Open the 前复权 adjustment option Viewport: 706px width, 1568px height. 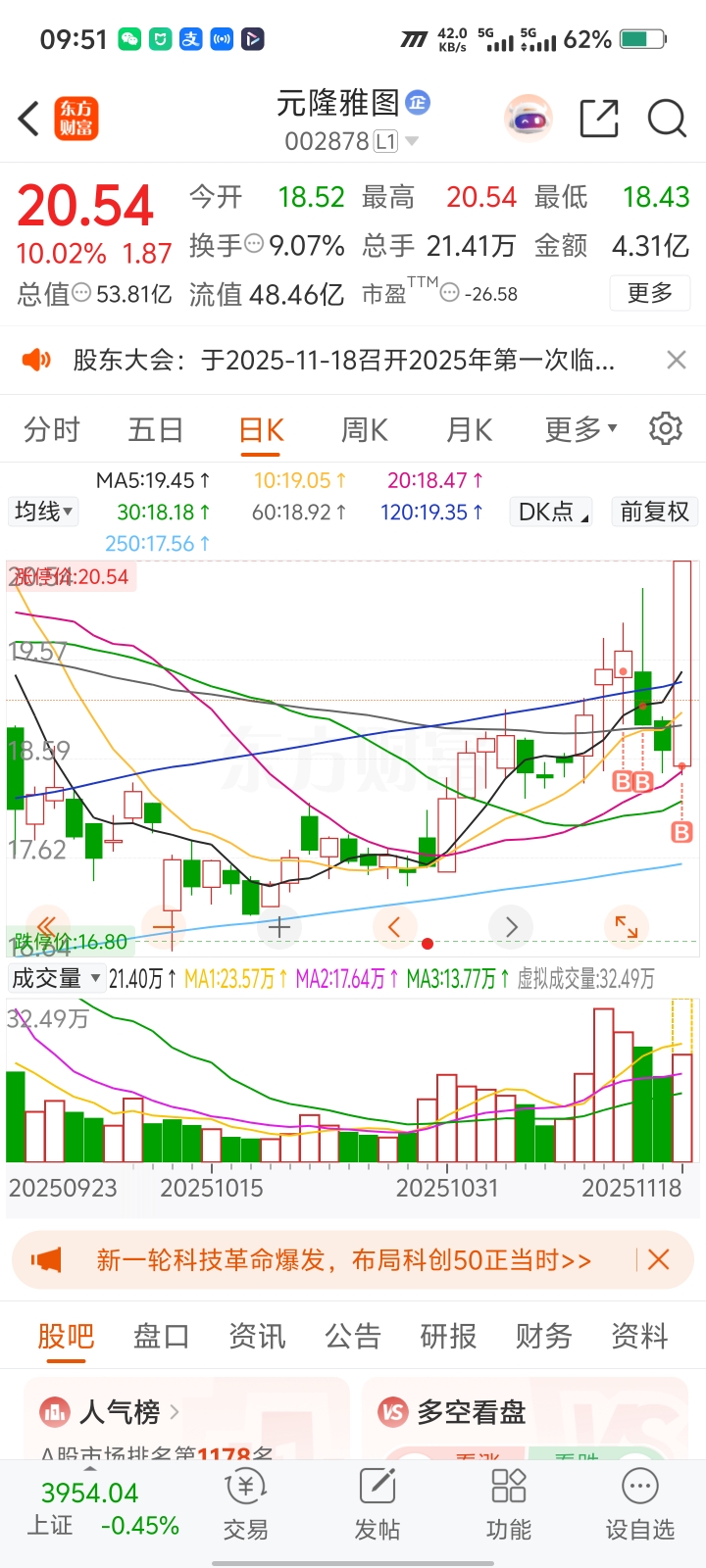pos(654,512)
